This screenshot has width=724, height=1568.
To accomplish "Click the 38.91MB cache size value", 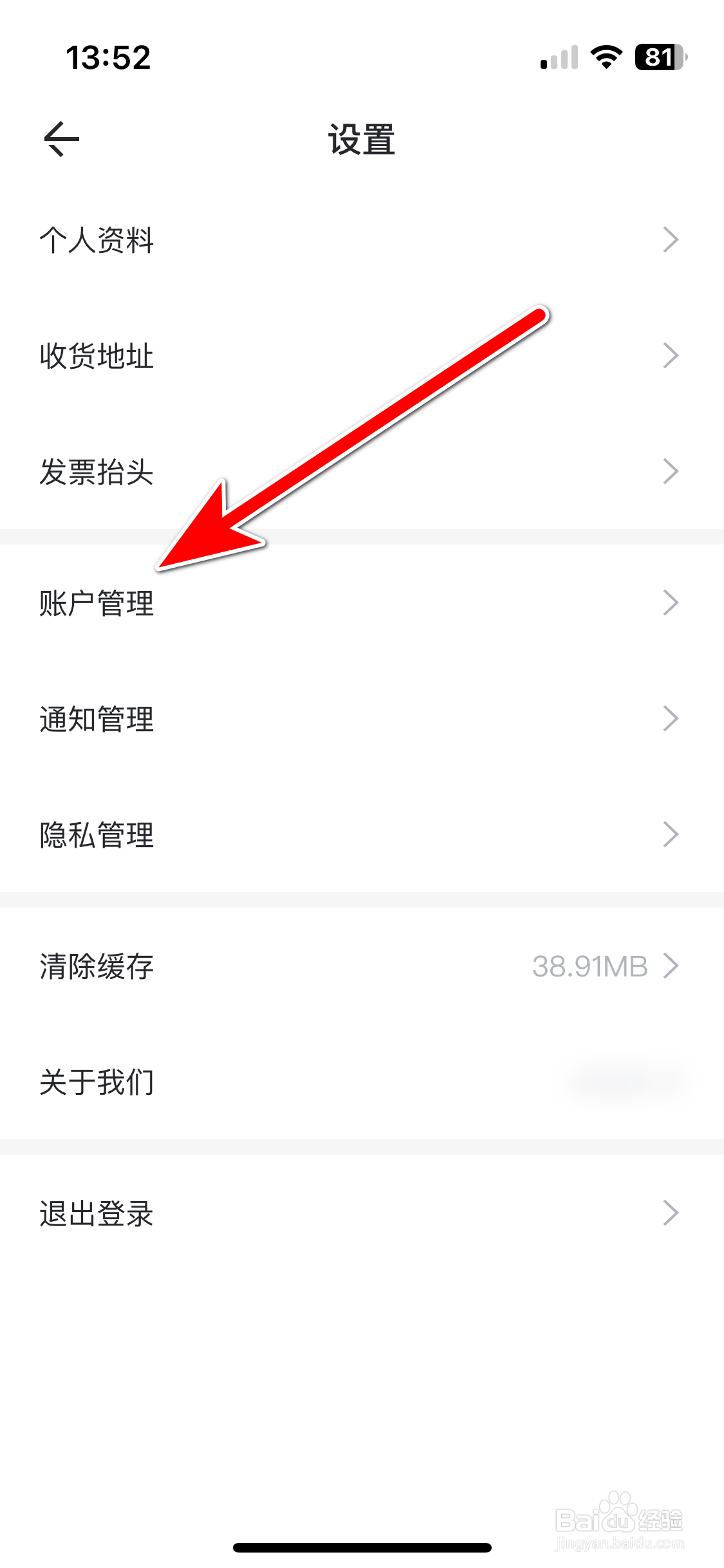I will tap(590, 966).
